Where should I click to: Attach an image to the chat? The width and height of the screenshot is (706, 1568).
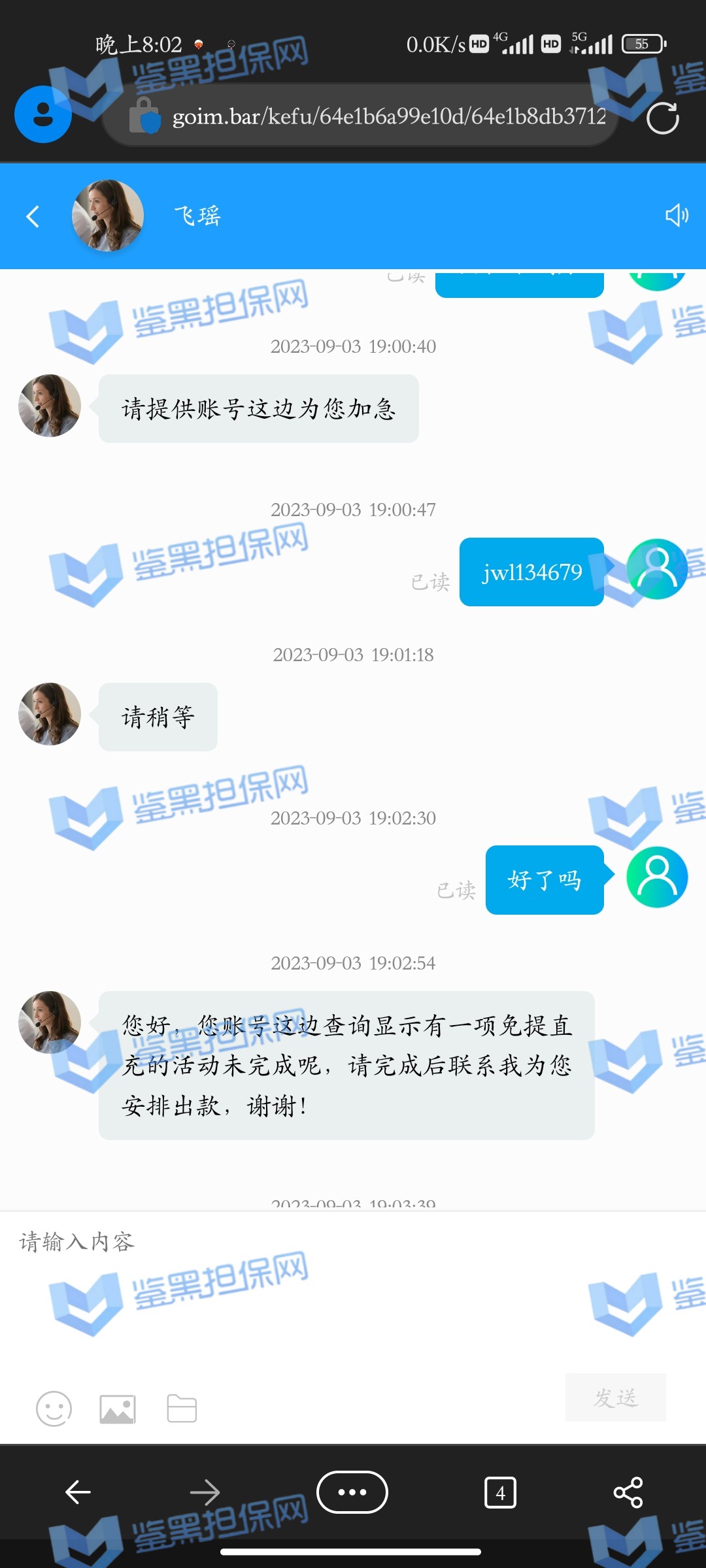click(x=118, y=1409)
